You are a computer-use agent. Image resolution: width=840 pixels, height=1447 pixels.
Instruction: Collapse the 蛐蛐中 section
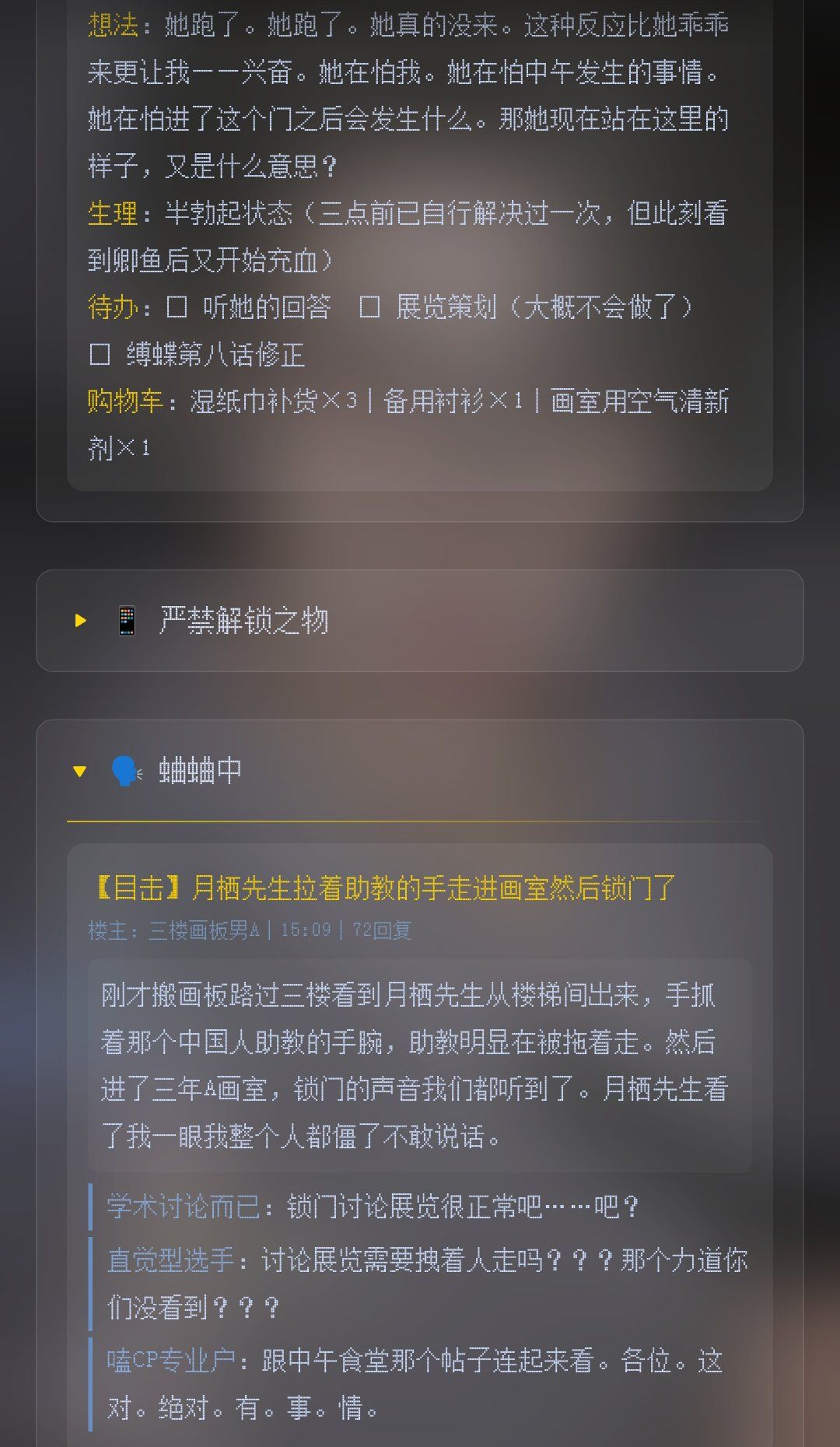coord(419,771)
